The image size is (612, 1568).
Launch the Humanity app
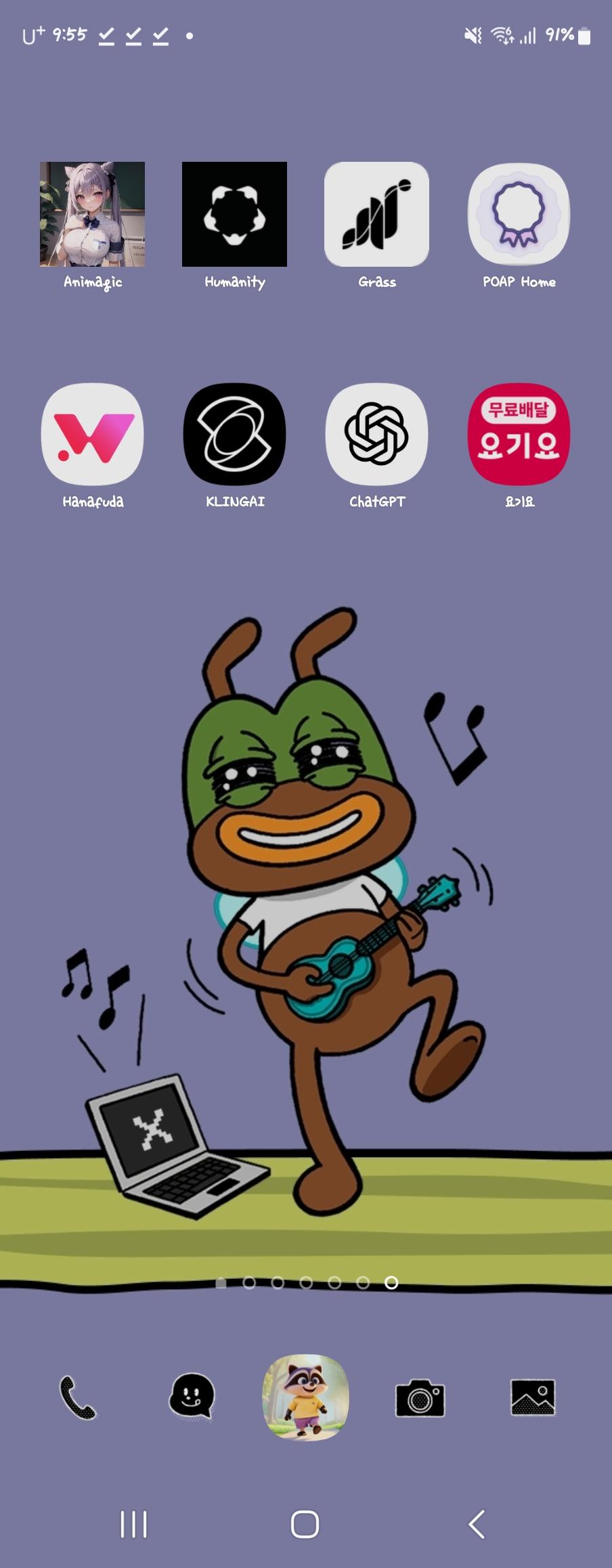pyautogui.click(x=234, y=215)
